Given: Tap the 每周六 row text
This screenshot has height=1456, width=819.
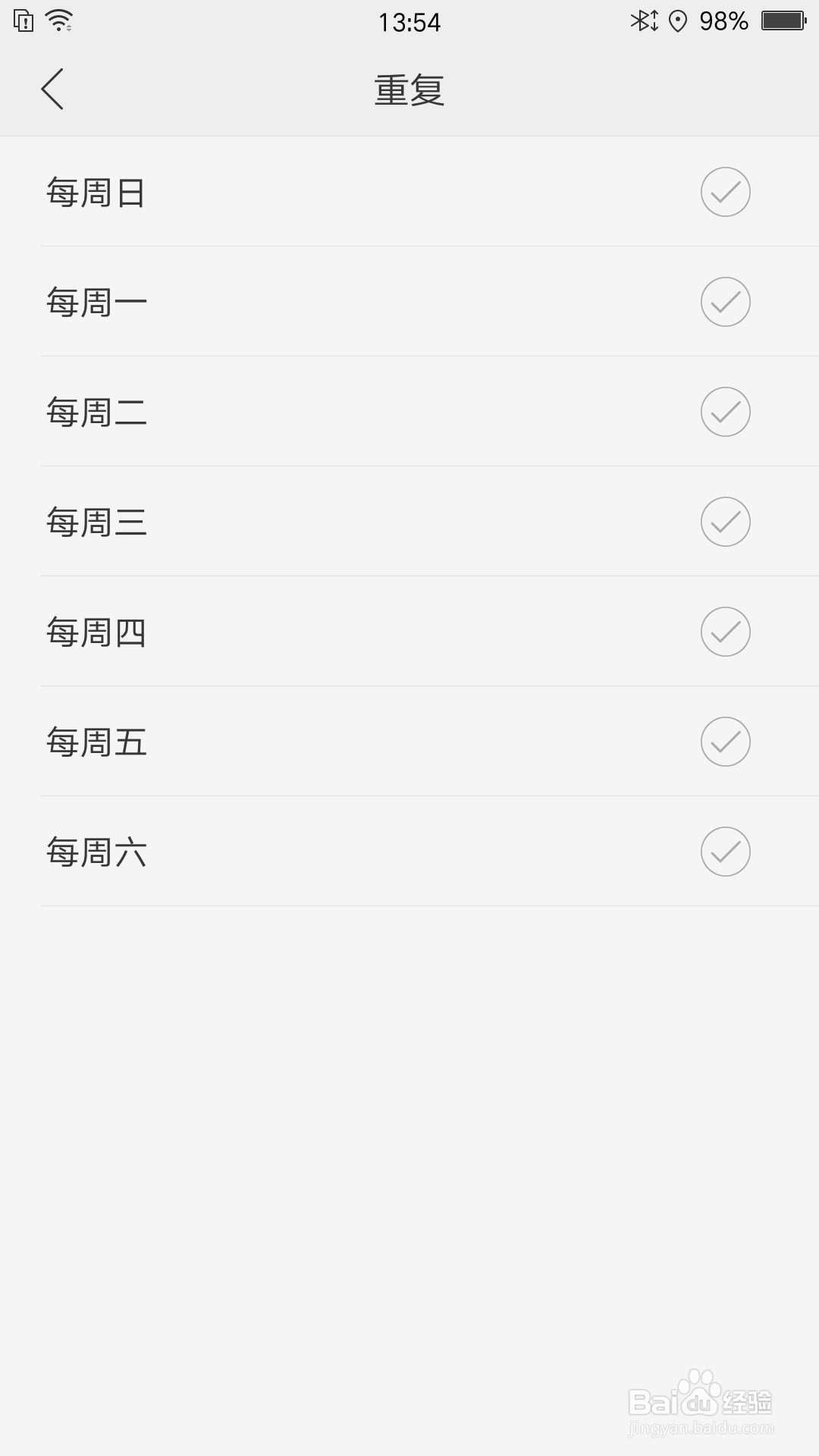Looking at the screenshot, I should [x=96, y=851].
